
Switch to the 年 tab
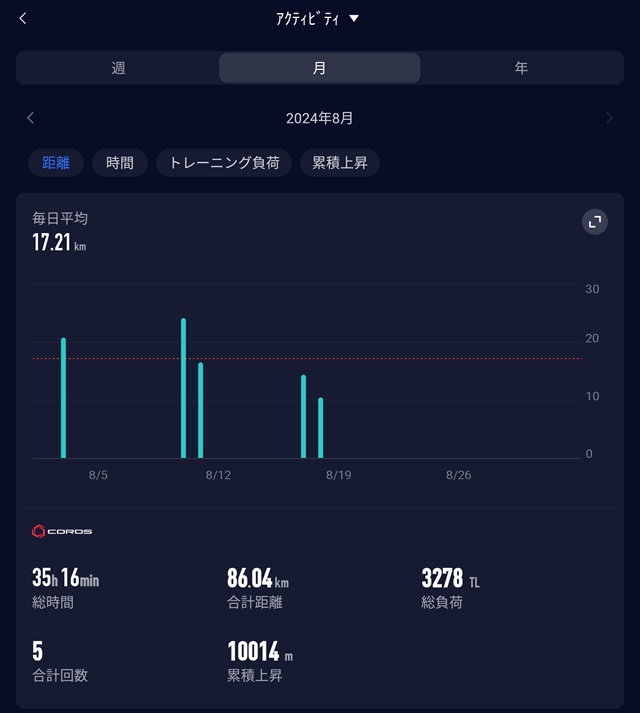point(521,68)
